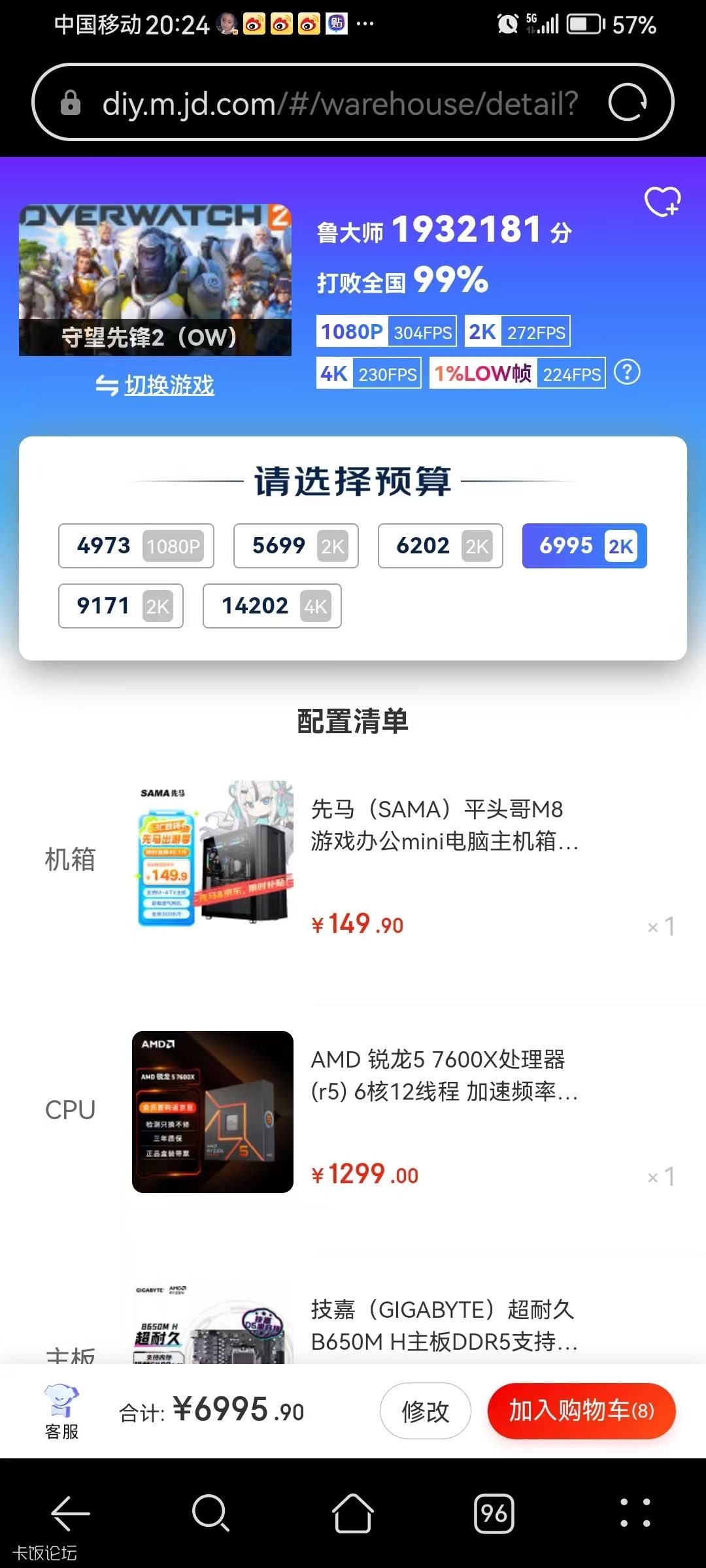Open the browser tabs counter showing 96
Screen dimensions: 706x1568
coord(494,1512)
